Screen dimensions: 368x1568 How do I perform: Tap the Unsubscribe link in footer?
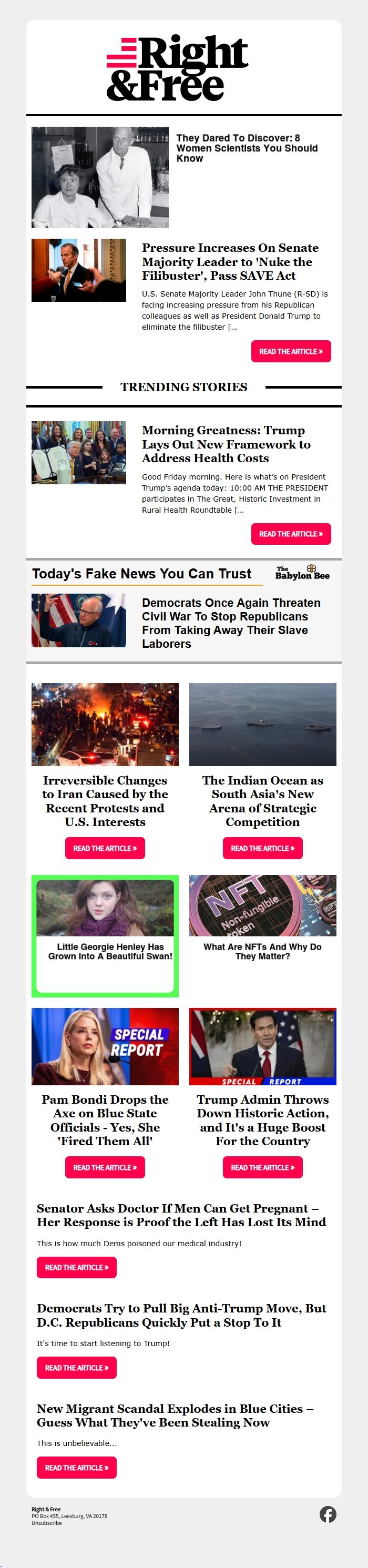pos(46,1522)
